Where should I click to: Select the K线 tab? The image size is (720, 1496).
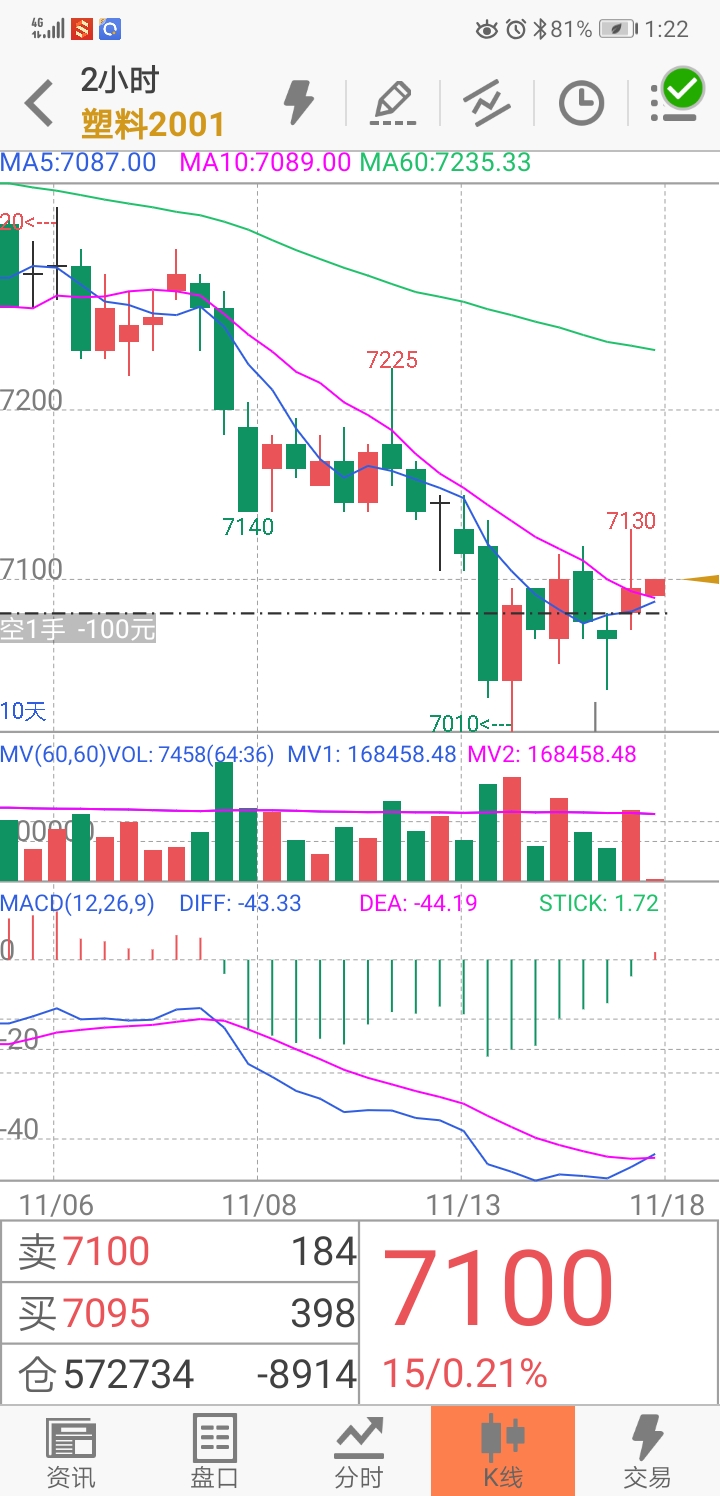pos(502,1451)
